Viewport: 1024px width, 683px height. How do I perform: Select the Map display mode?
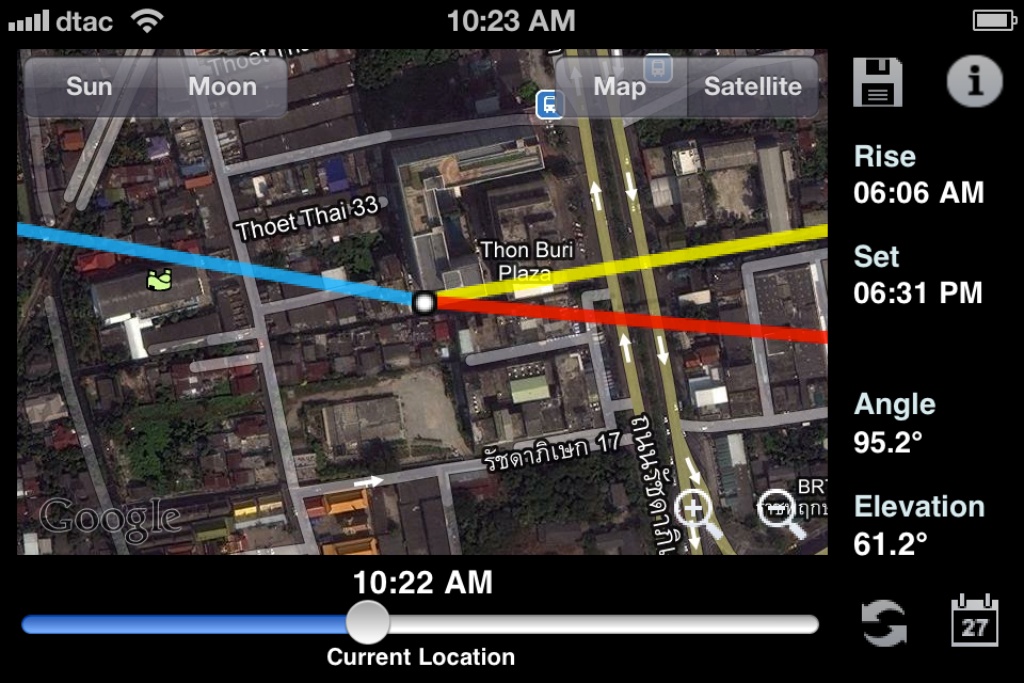(x=620, y=87)
